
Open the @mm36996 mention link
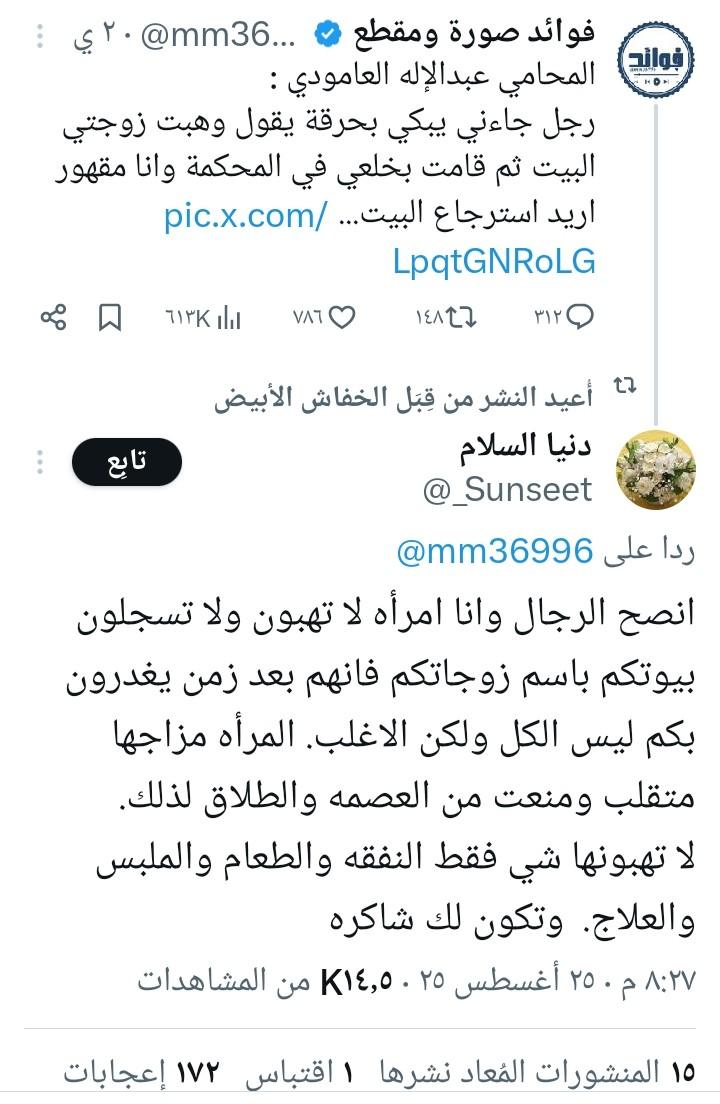coord(495,549)
